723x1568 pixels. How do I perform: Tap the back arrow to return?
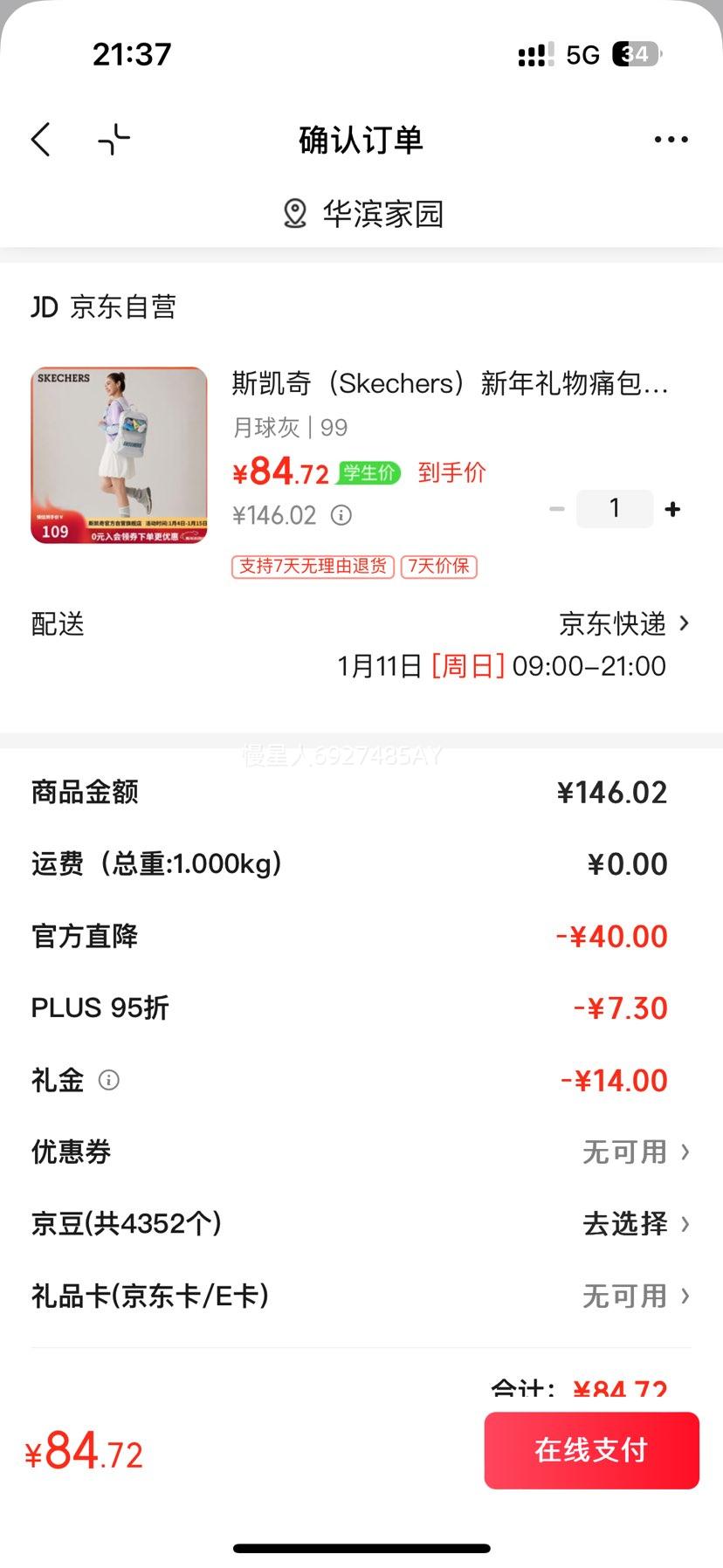(40, 139)
